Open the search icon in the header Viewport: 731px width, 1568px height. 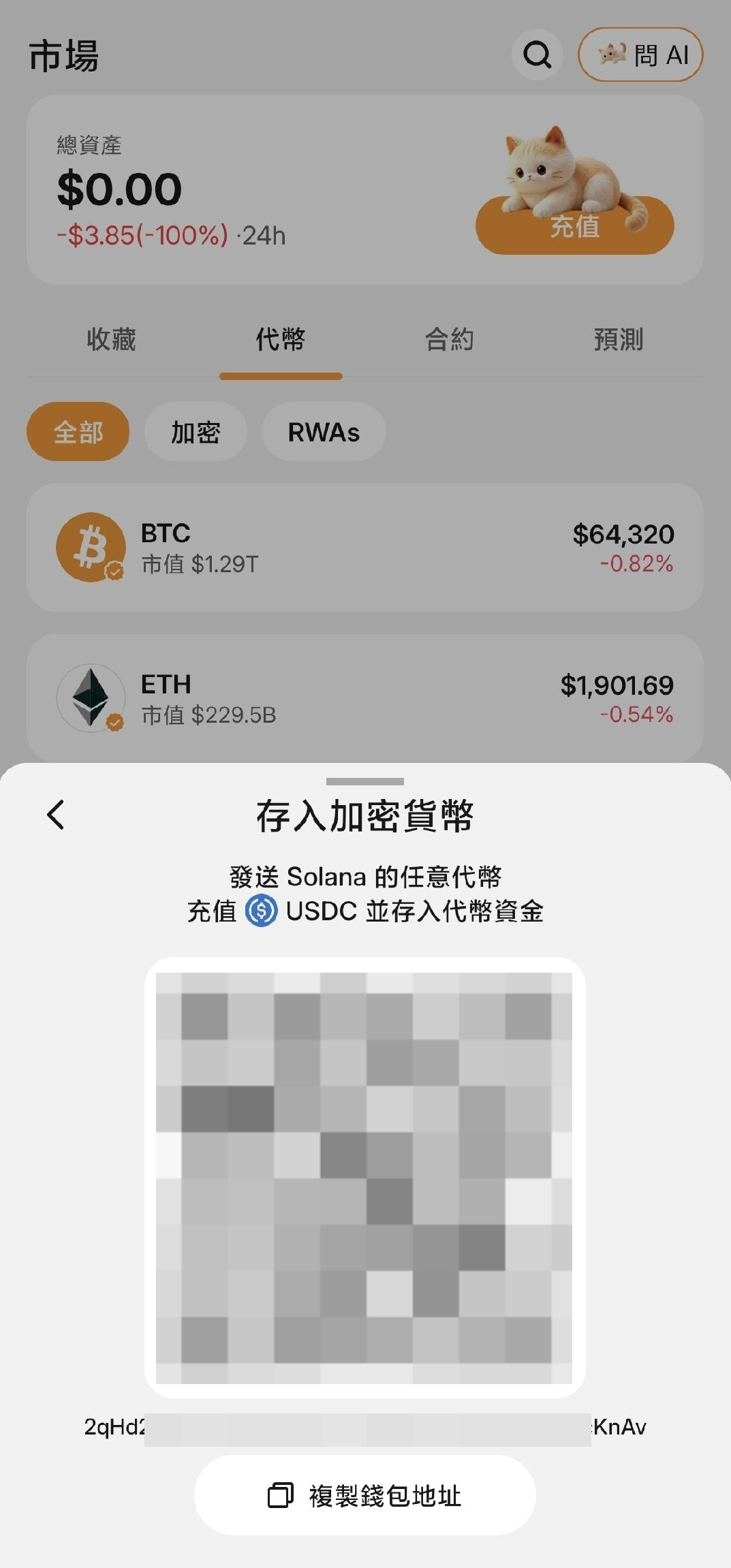[537, 54]
